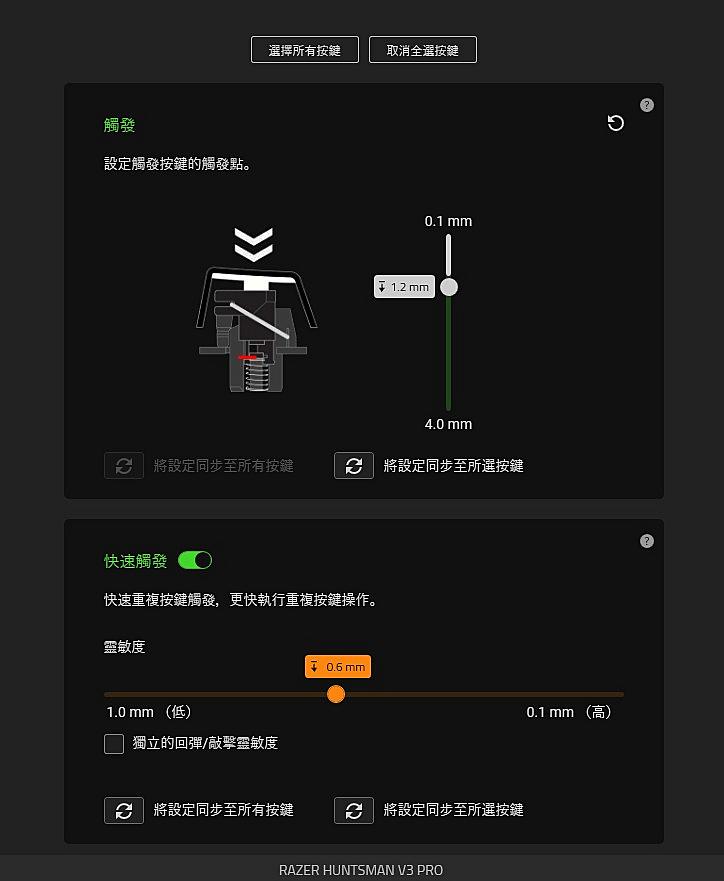Turn off the 快速觸發 switch

click(x=195, y=561)
